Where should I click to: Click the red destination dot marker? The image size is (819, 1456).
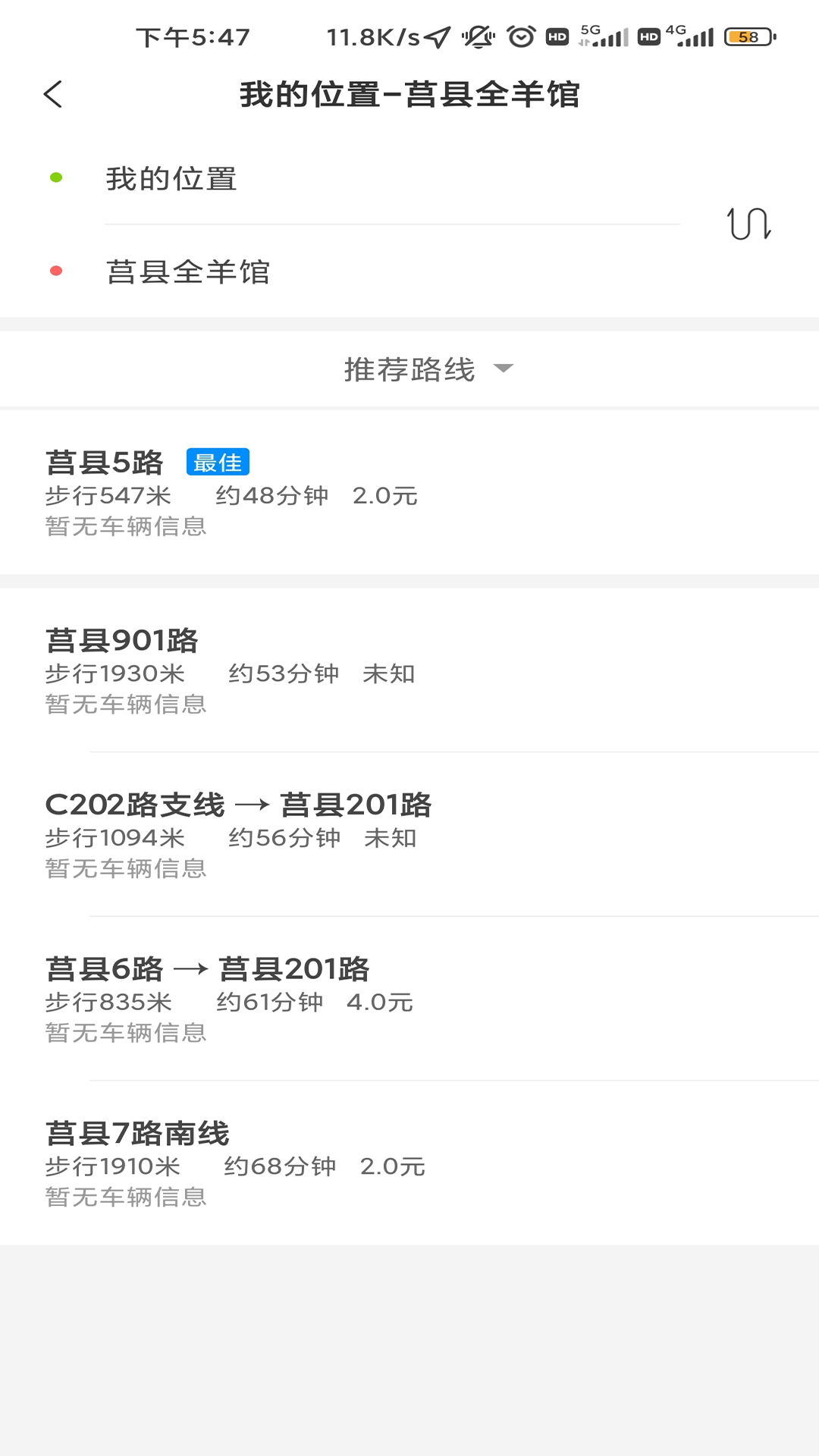point(56,269)
